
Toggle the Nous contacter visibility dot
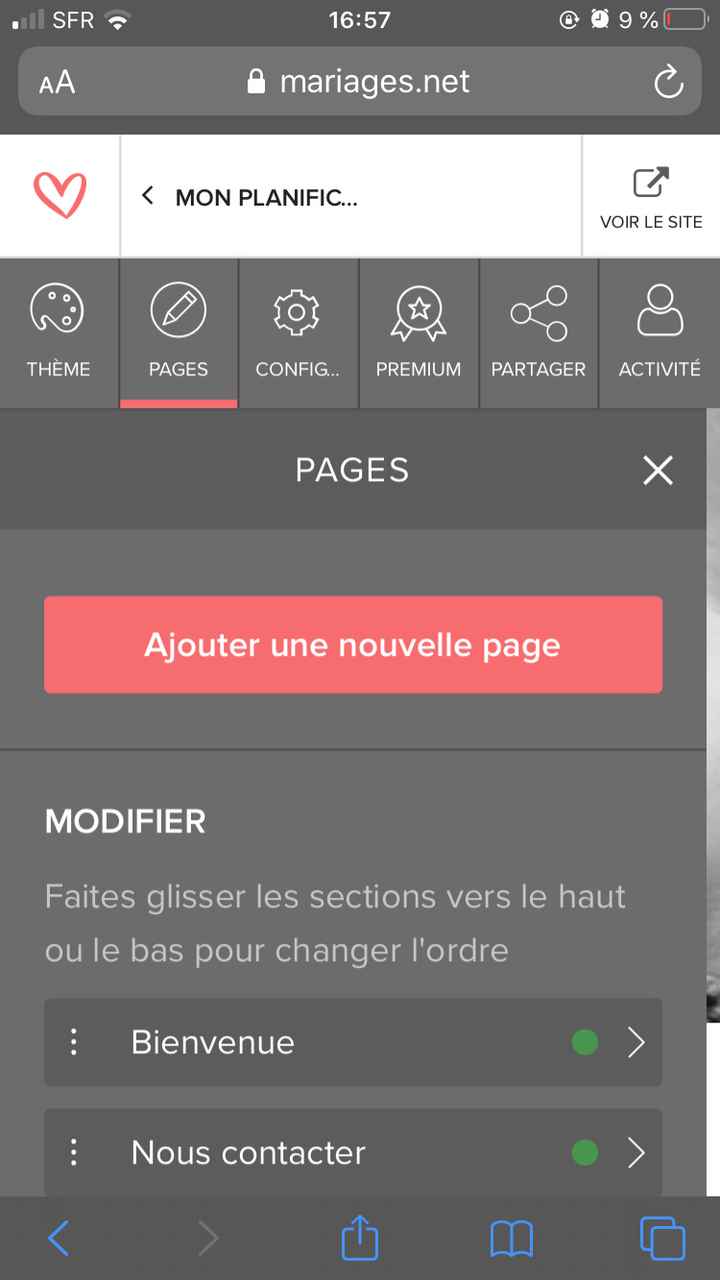tap(585, 1152)
